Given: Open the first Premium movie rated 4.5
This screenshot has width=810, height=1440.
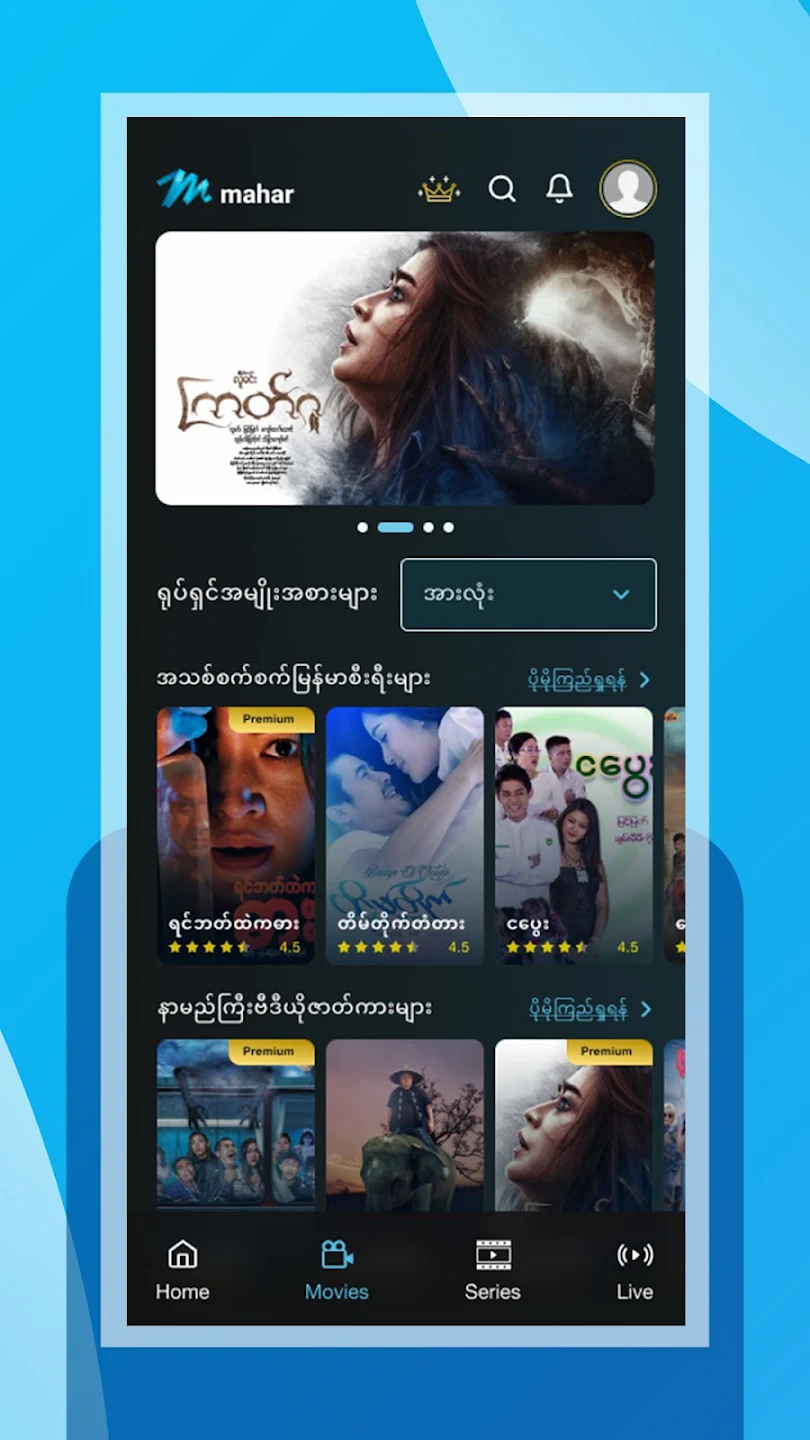Looking at the screenshot, I should point(236,836).
